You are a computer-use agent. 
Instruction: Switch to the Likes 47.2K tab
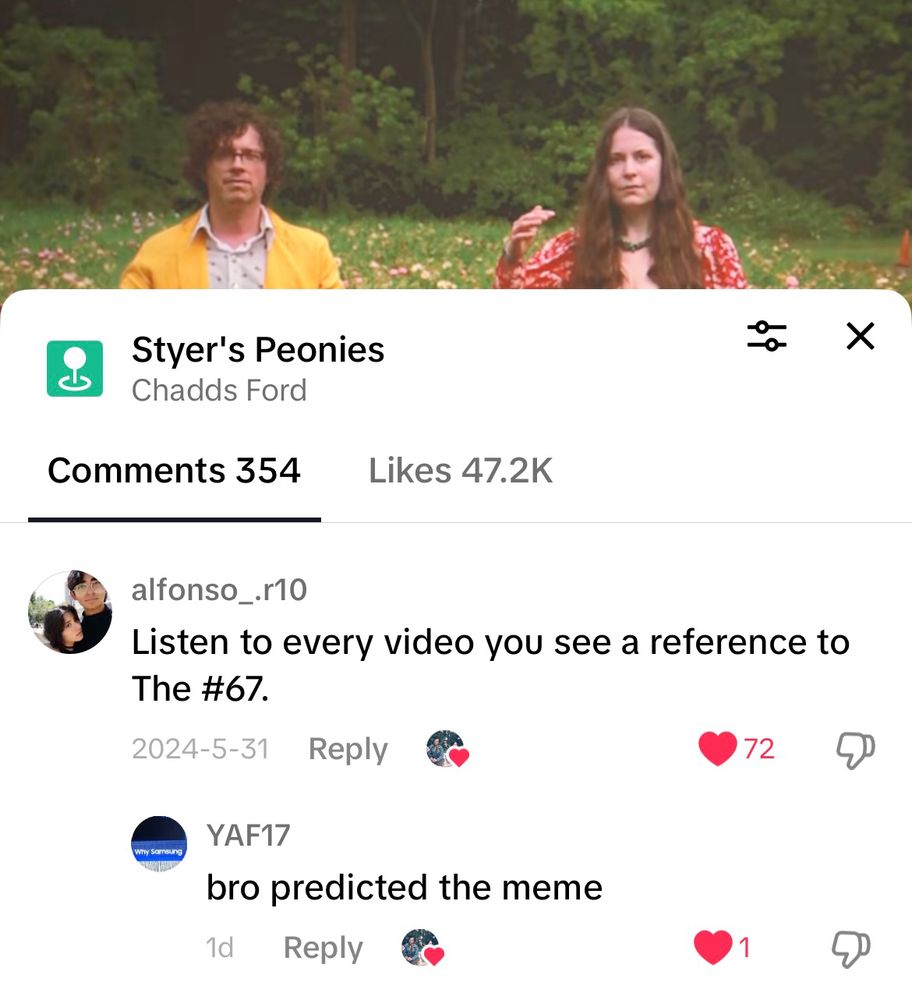click(x=460, y=470)
